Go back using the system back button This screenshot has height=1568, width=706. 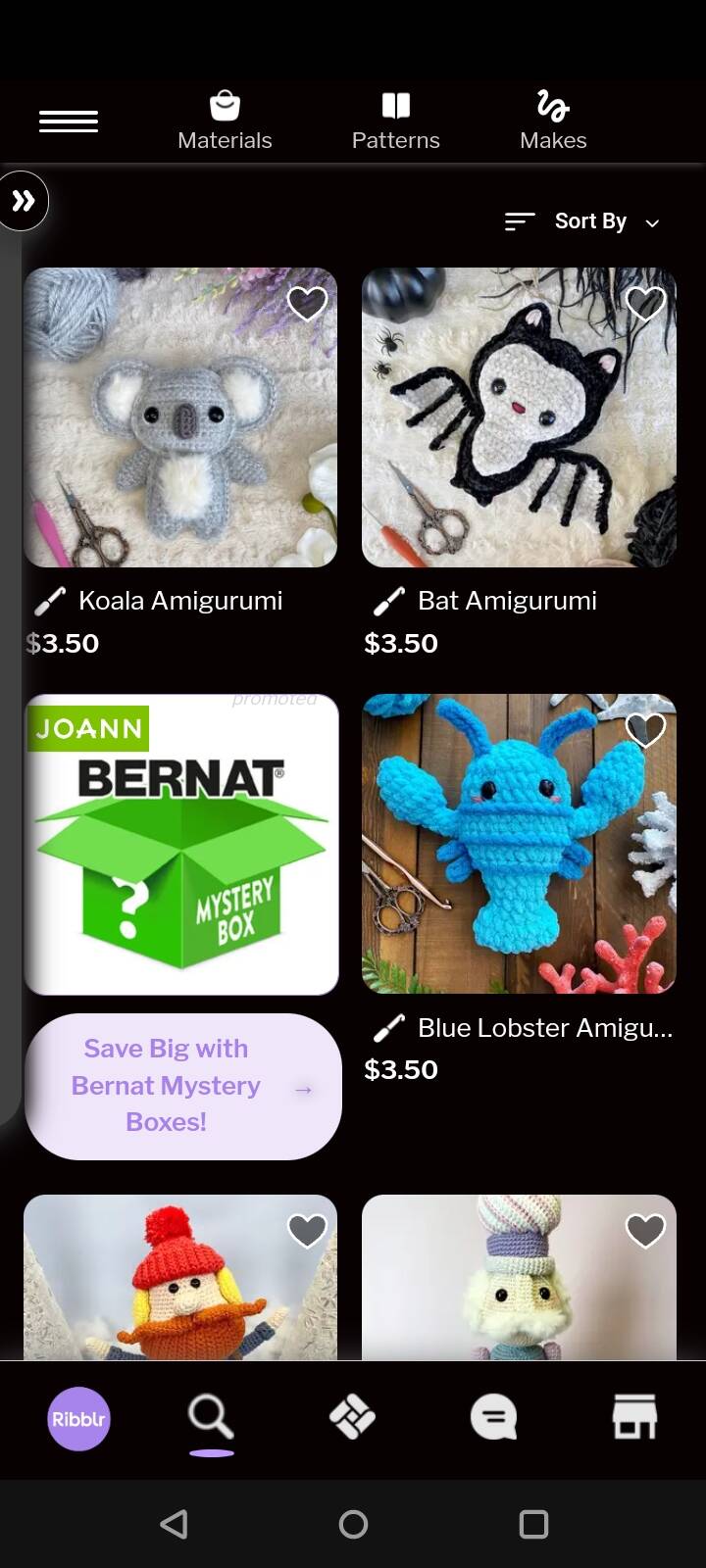pyautogui.click(x=174, y=1524)
